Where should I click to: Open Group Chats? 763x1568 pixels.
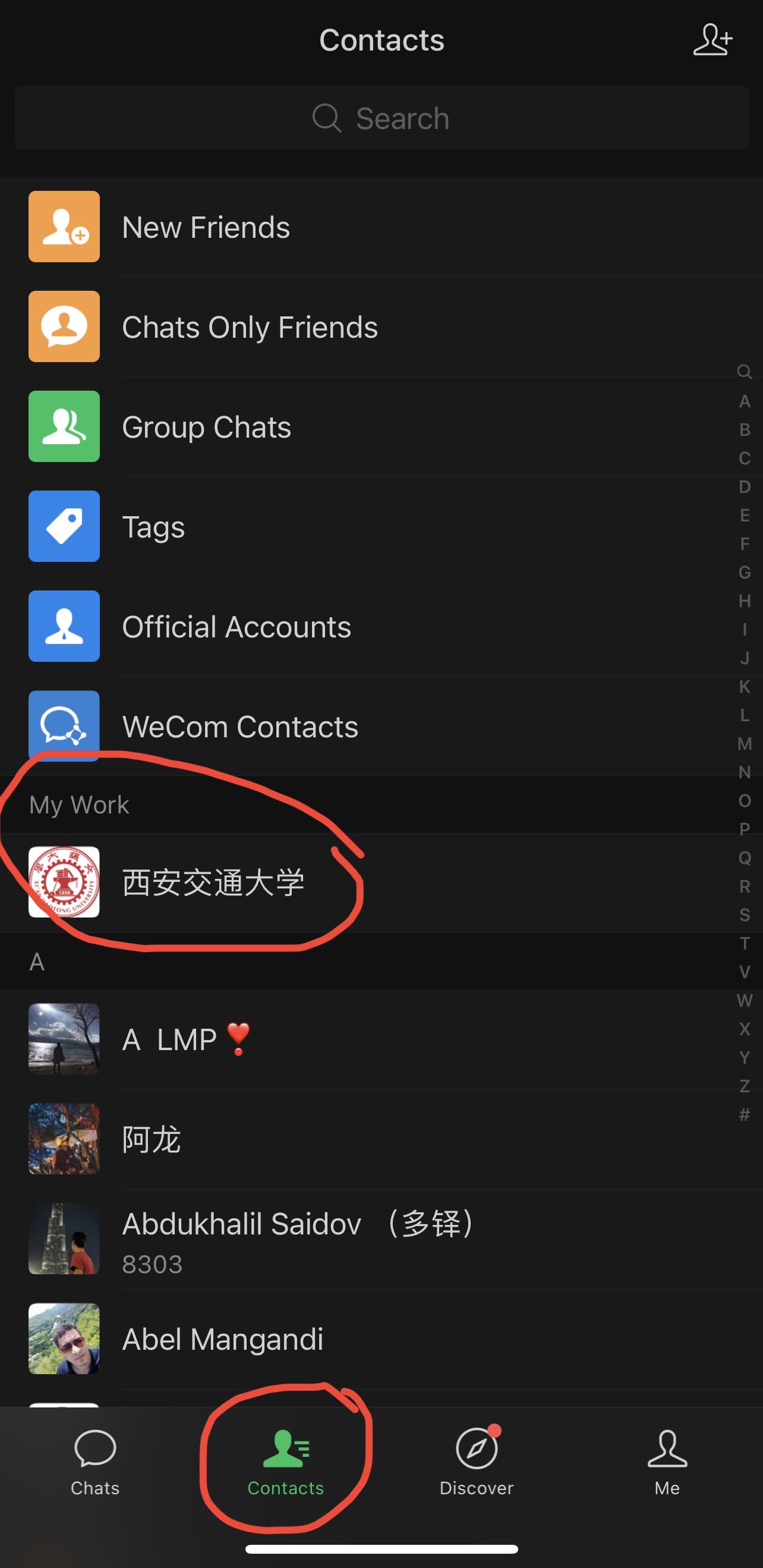click(206, 427)
